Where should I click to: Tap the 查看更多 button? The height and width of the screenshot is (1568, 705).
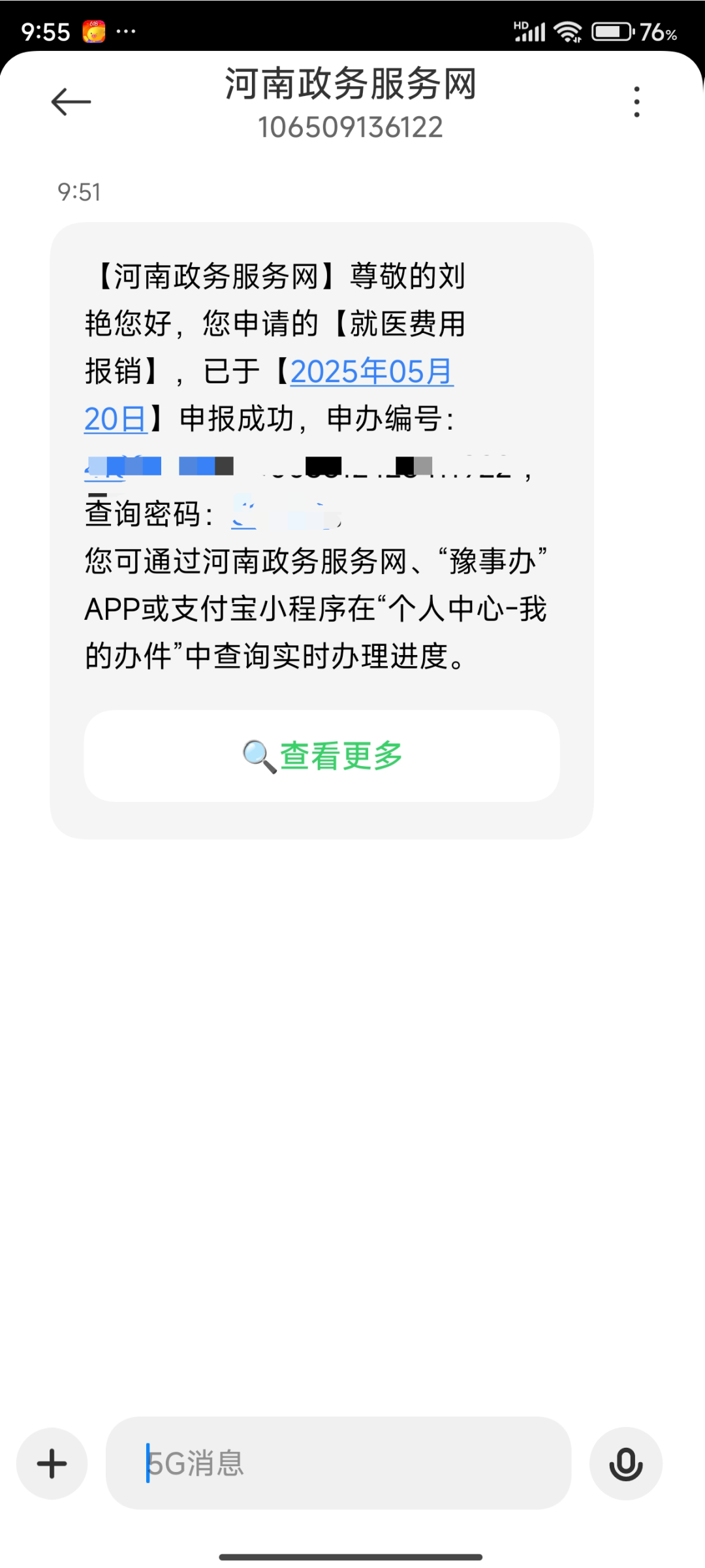(322, 756)
